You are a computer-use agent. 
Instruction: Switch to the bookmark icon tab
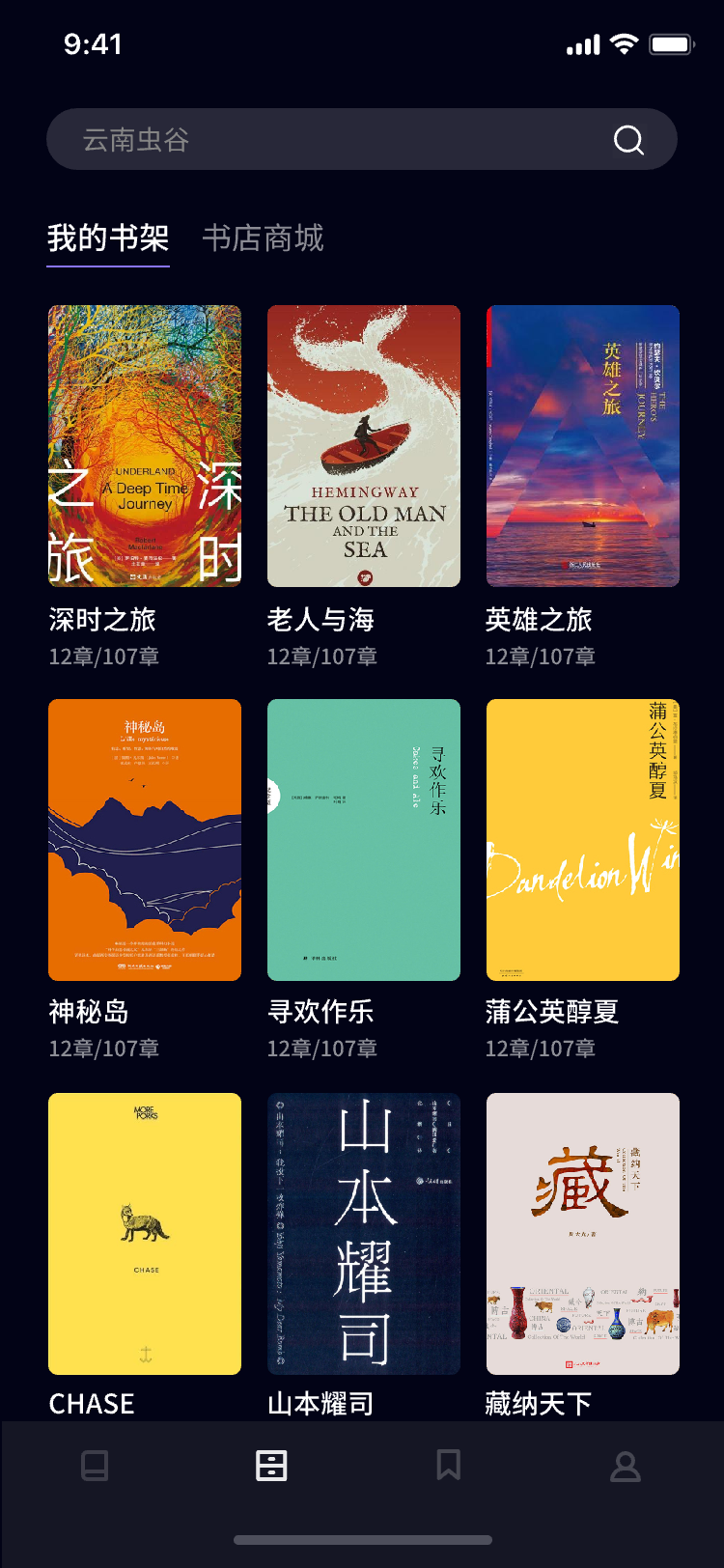click(448, 1466)
